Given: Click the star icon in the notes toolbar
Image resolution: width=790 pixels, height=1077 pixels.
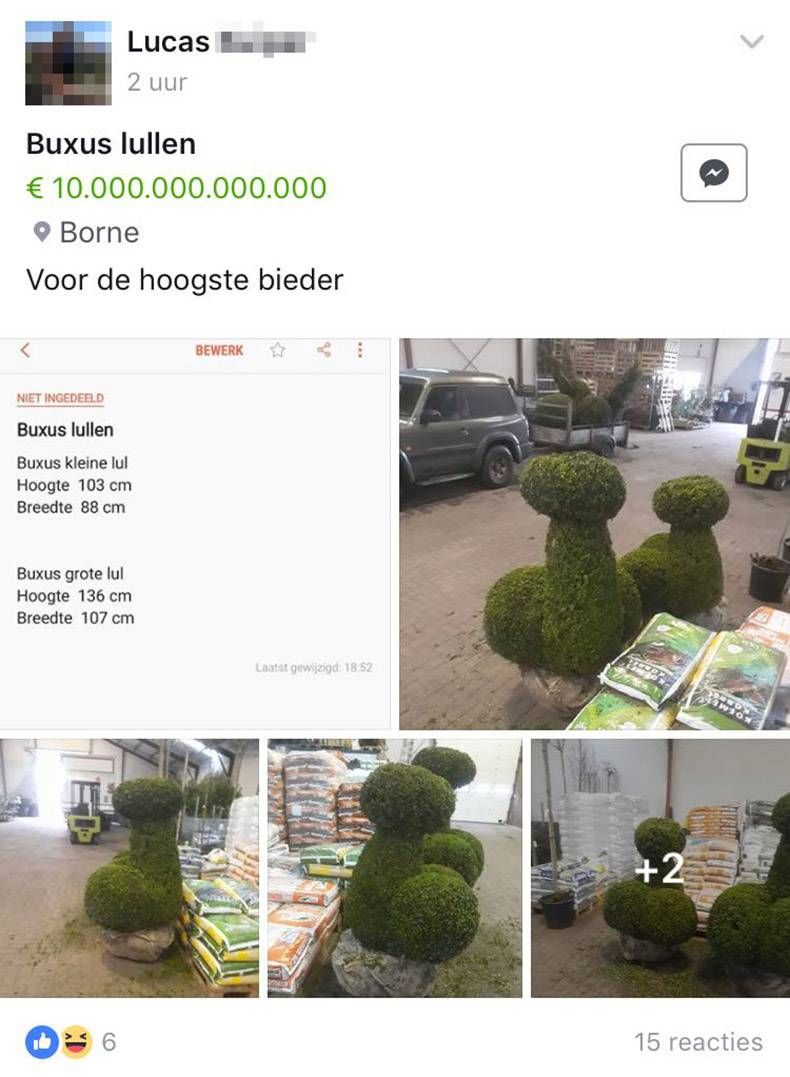Looking at the screenshot, I should coord(277,351).
